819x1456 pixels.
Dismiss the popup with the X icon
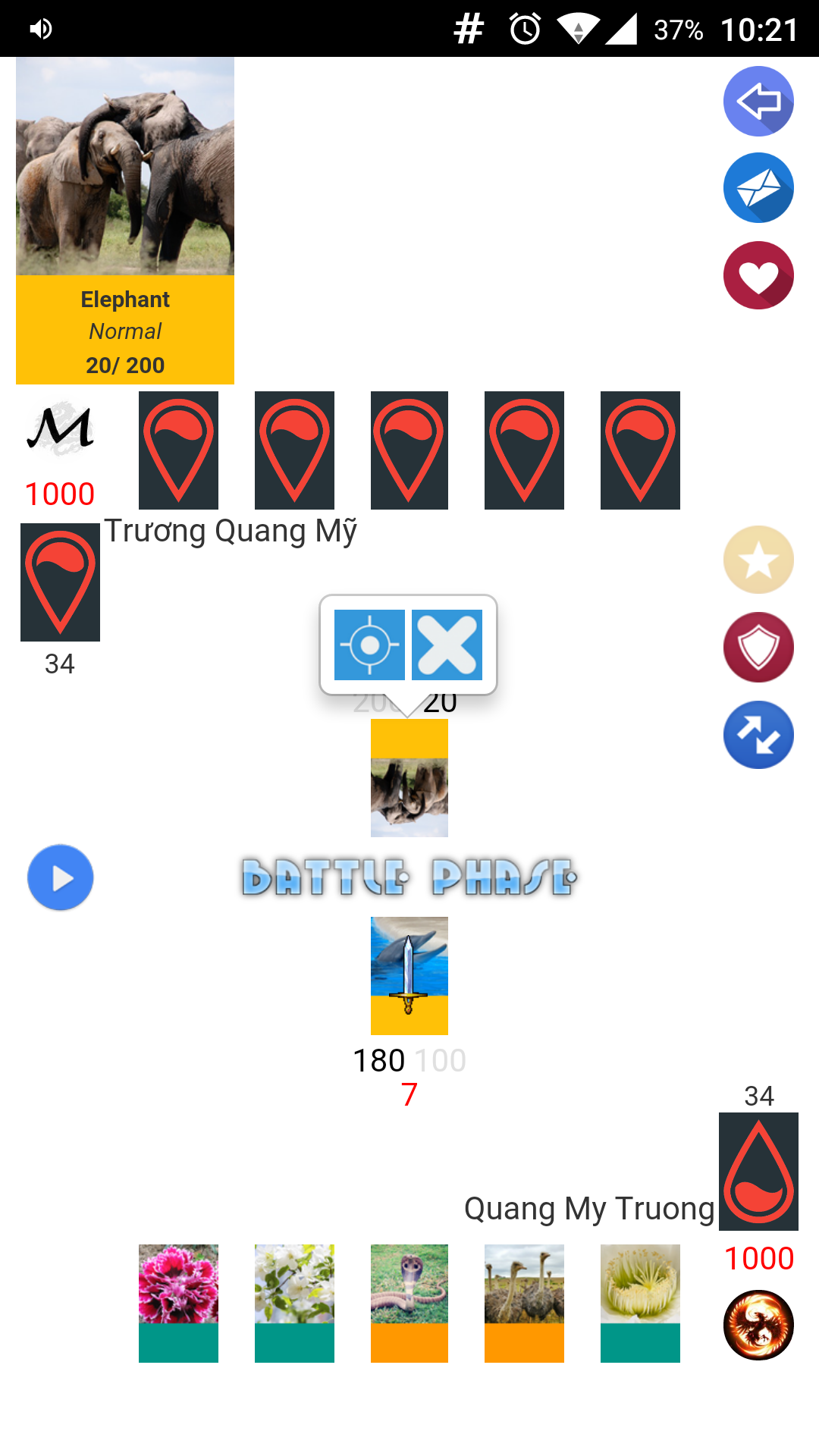pos(447,645)
